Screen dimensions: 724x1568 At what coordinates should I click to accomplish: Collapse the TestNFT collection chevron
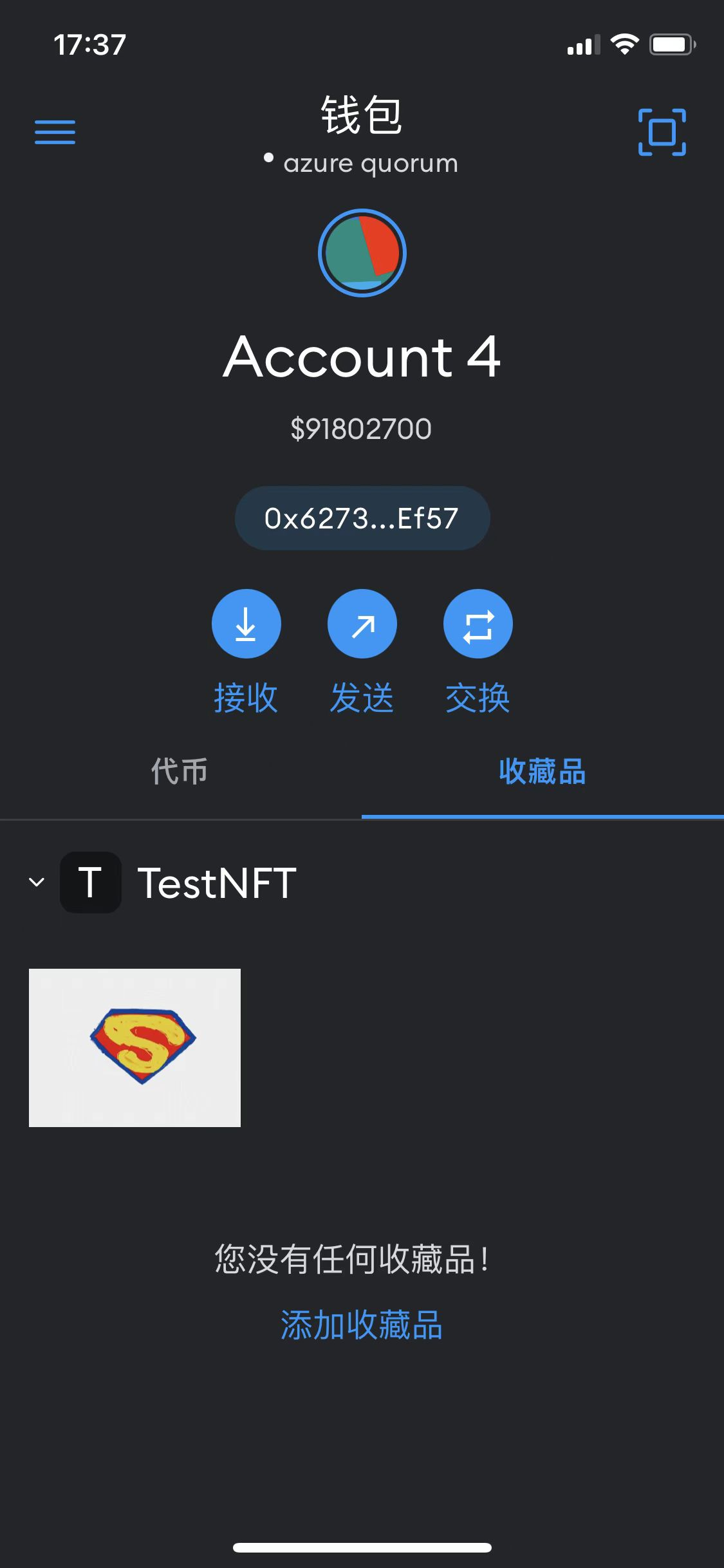37,882
